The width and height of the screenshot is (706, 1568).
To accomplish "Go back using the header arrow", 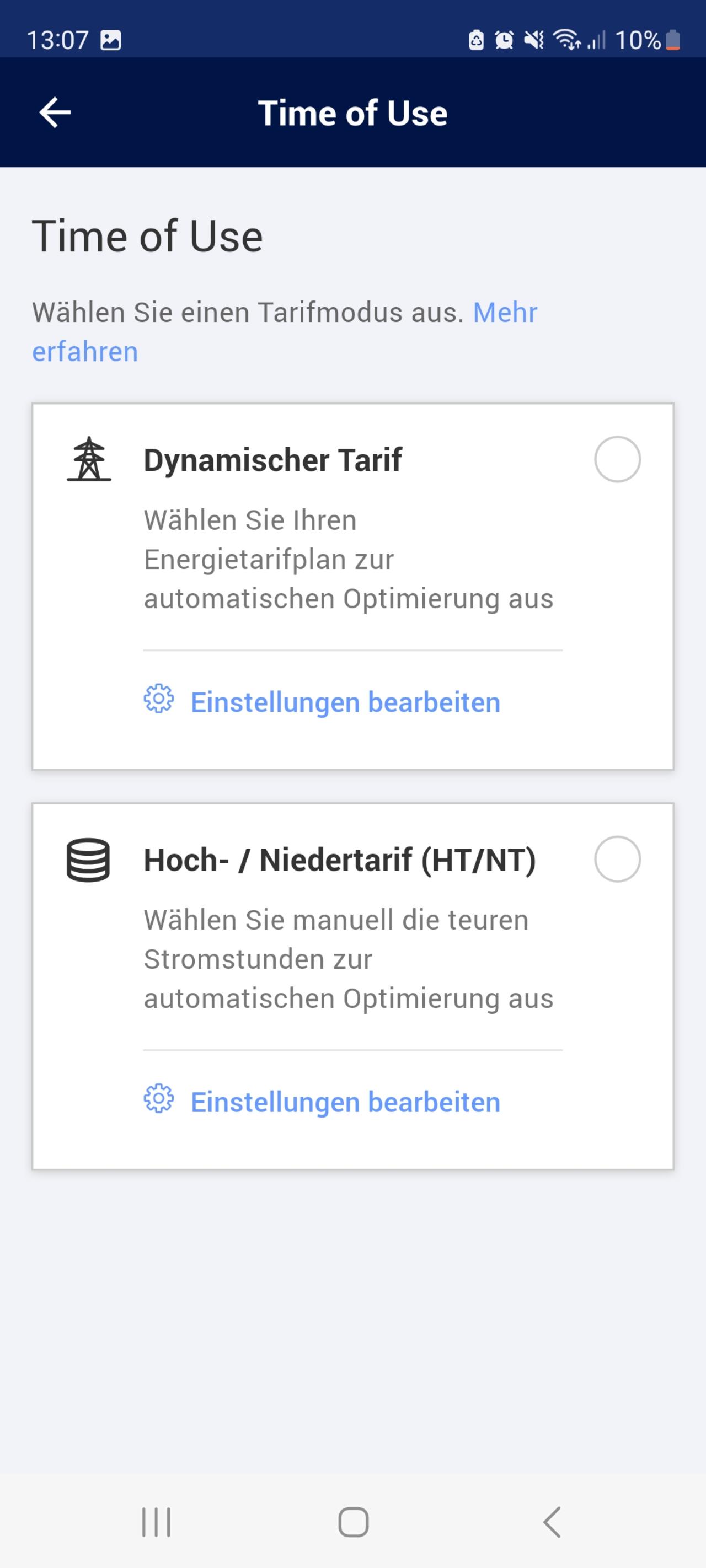I will tap(55, 112).
